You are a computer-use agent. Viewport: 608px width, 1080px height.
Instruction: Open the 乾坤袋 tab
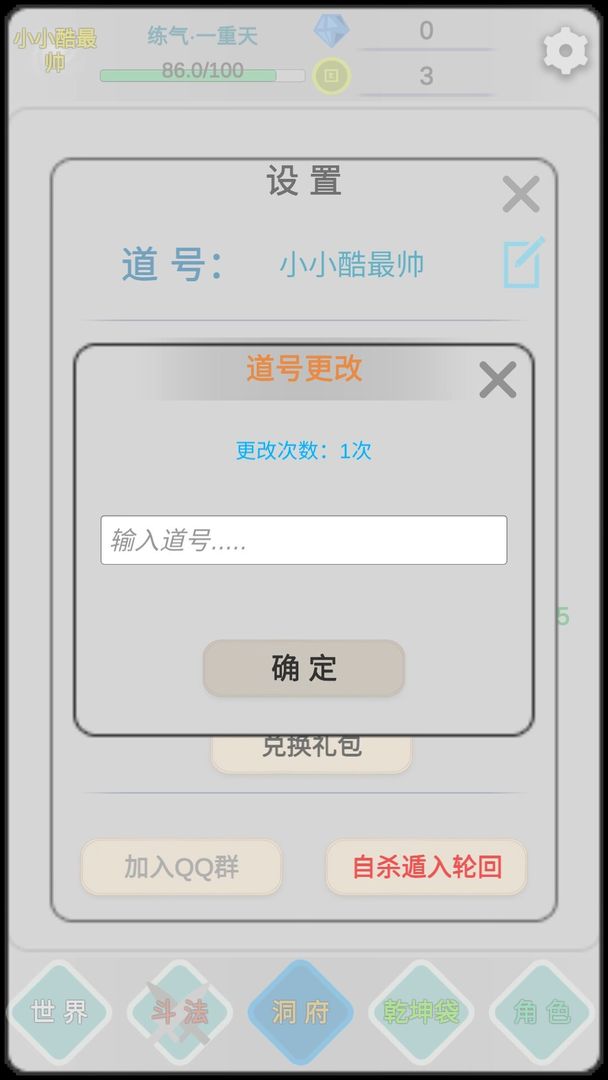(x=421, y=1012)
